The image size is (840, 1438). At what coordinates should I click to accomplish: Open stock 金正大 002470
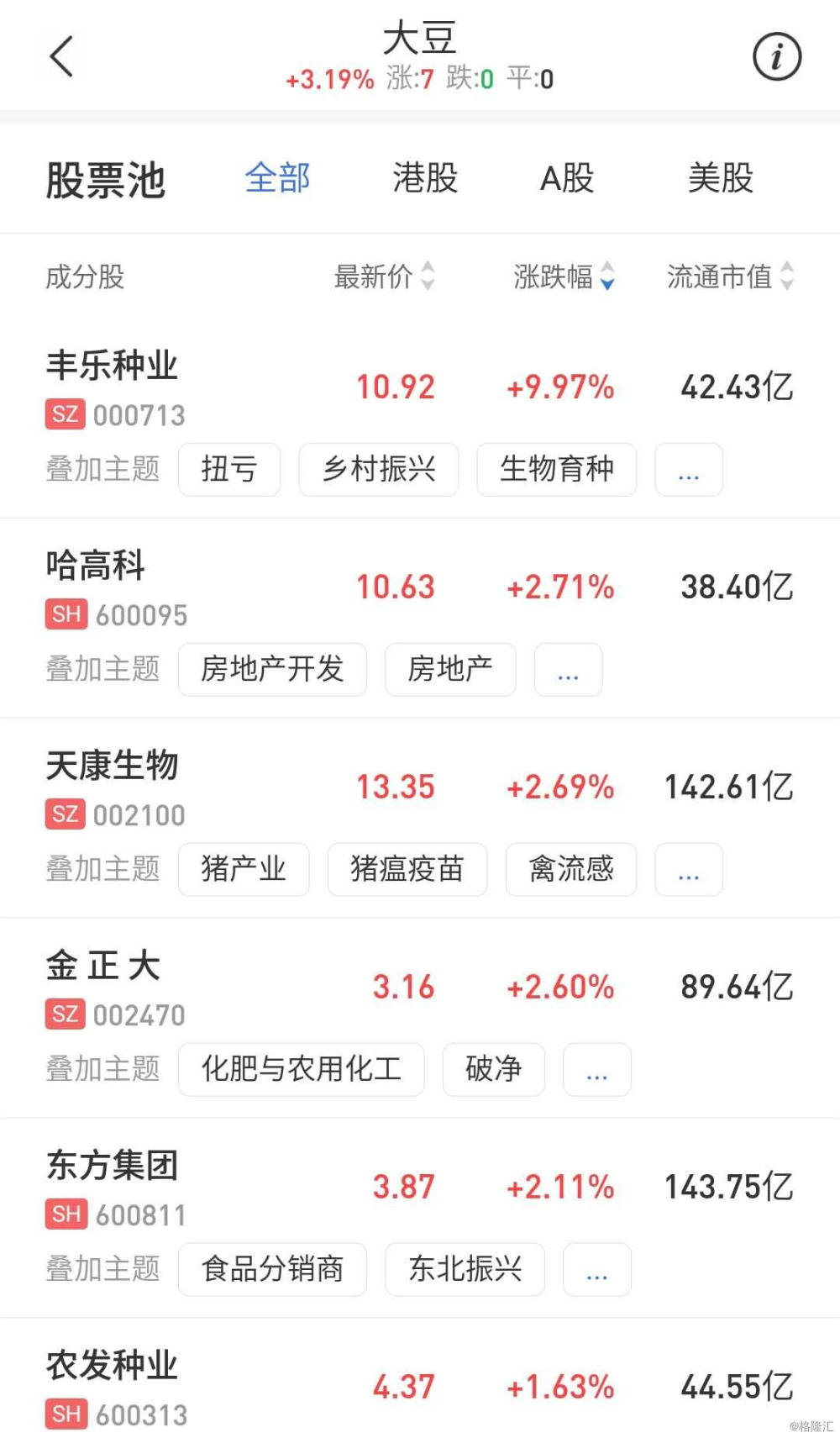pos(420,988)
